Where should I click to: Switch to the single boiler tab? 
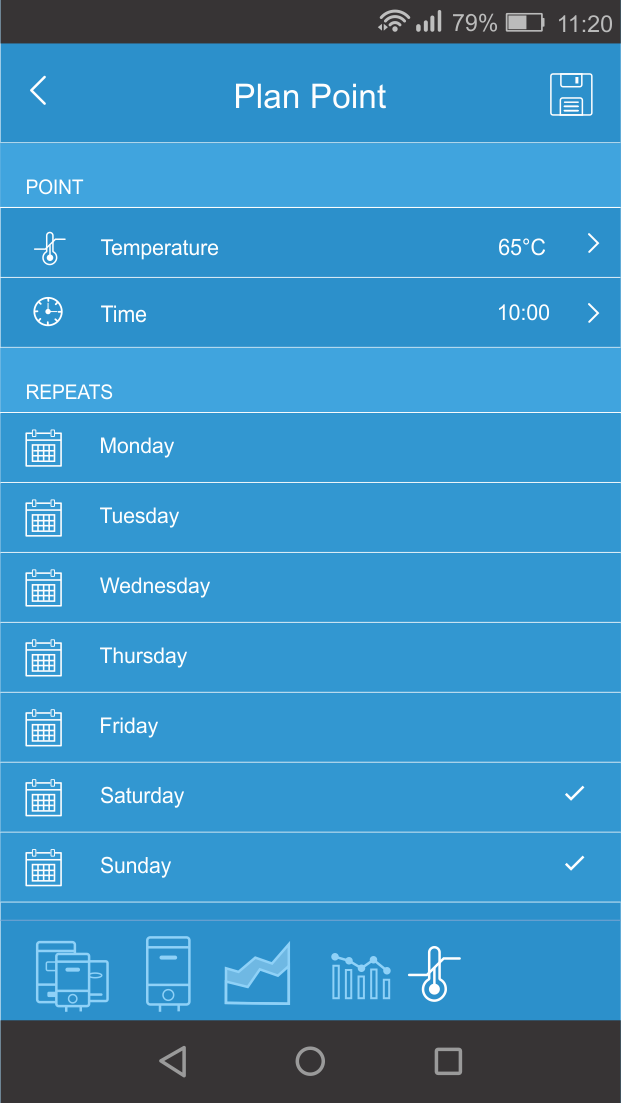(x=168, y=974)
